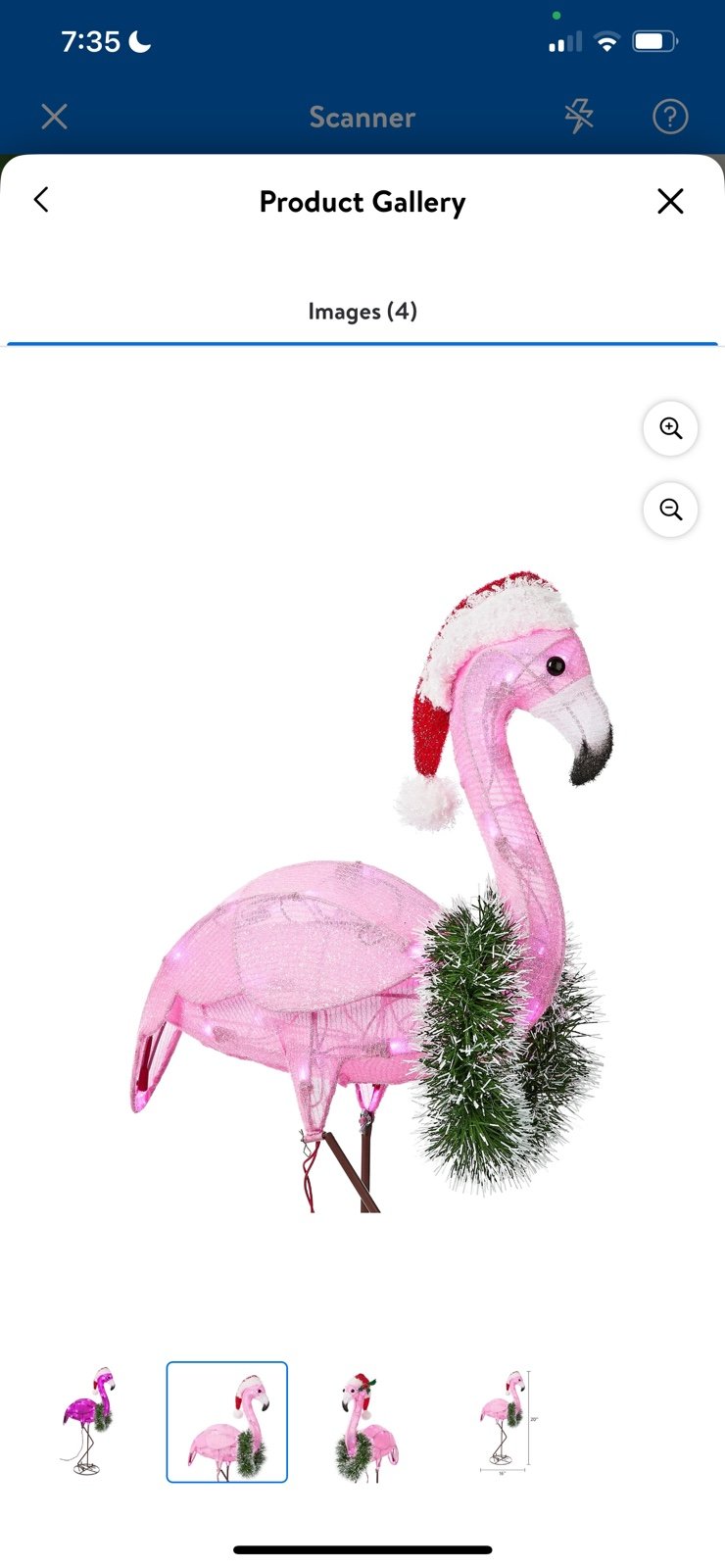Close the Scanner screen
725x1568 pixels.
(55, 117)
